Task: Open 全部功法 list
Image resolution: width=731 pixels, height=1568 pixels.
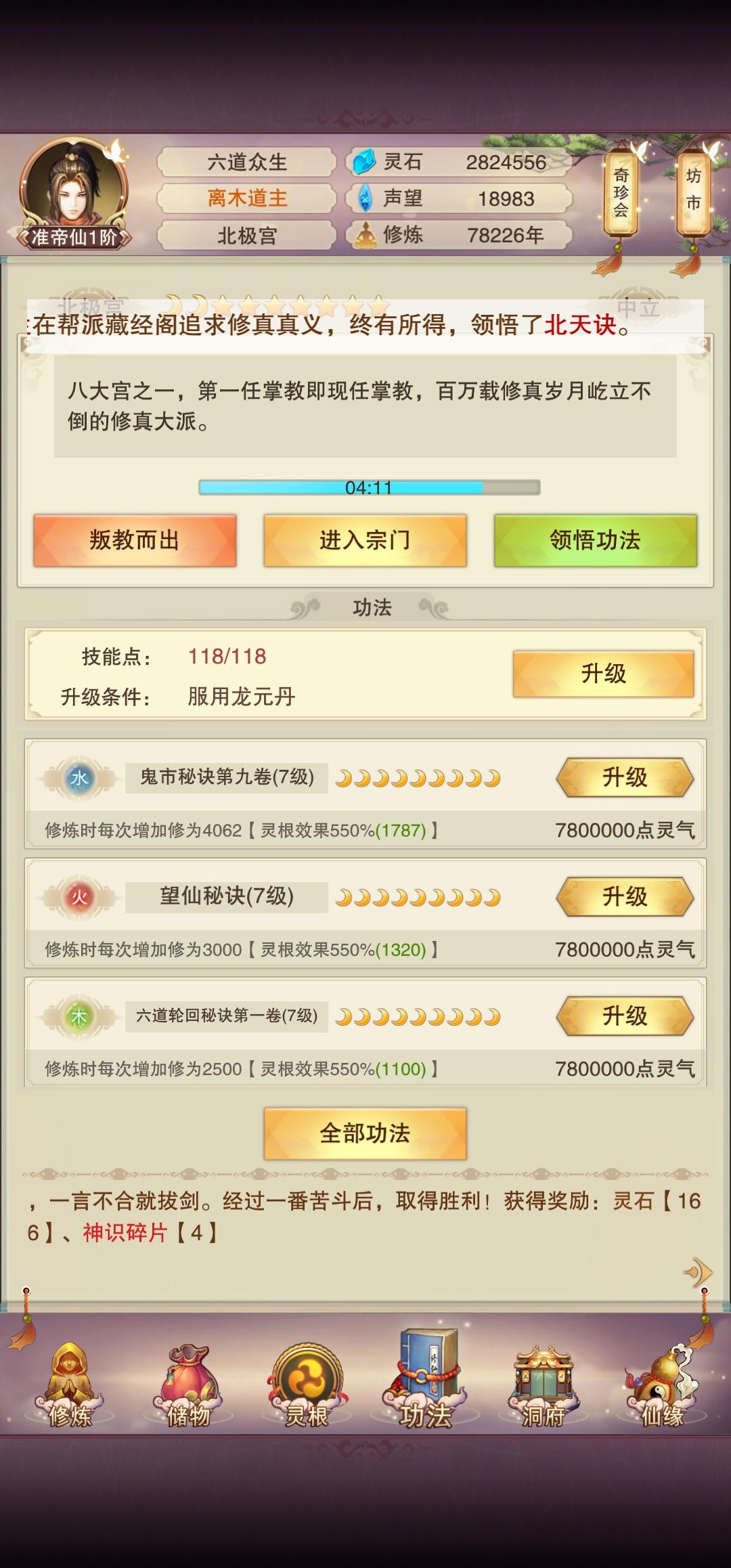Action: [x=365, y=1133]
